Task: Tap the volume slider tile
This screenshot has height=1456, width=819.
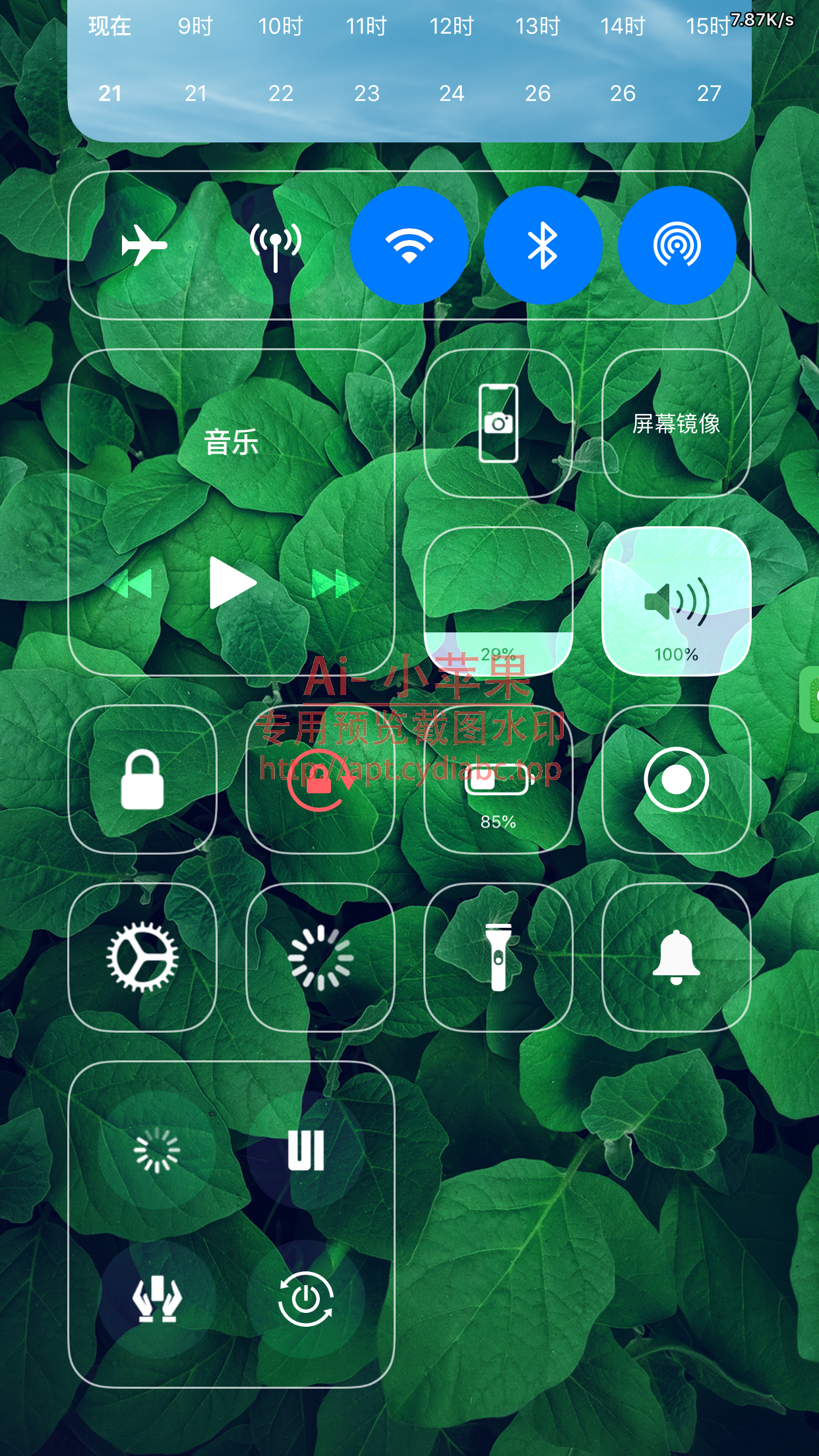Action: (x=676, y=601)
